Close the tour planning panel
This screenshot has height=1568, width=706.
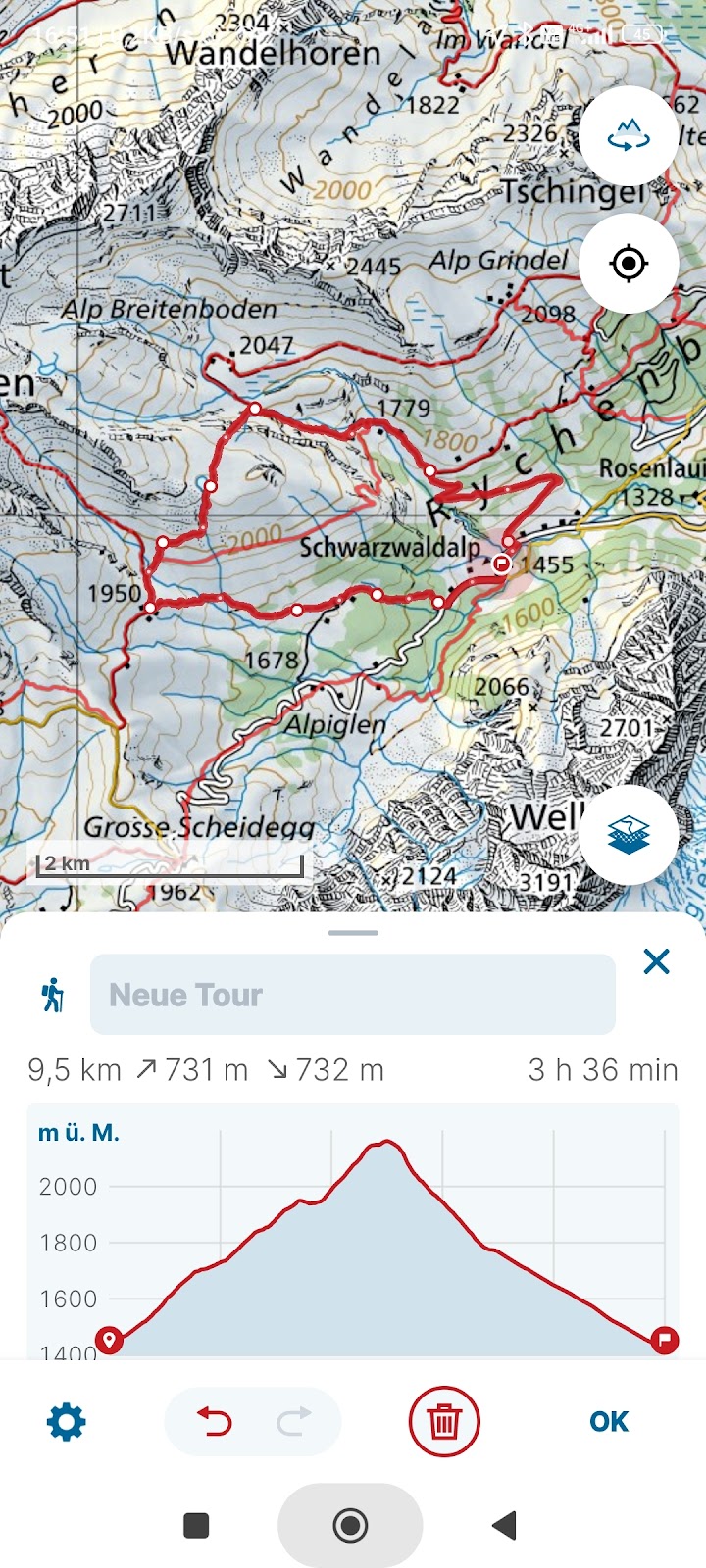click(x=656, y=961)
